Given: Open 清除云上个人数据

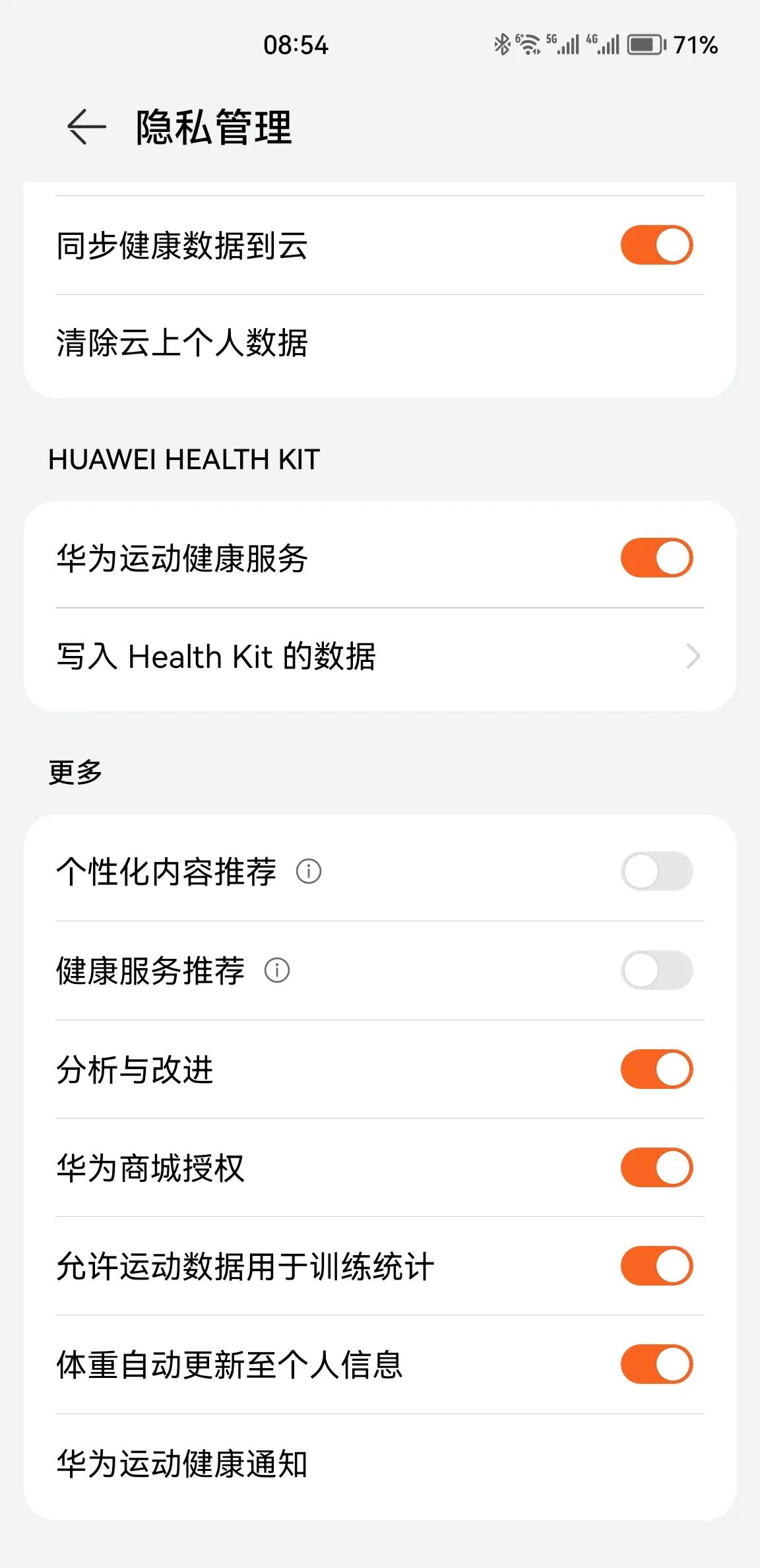Looking at the screenshot, I should point(380,344).
